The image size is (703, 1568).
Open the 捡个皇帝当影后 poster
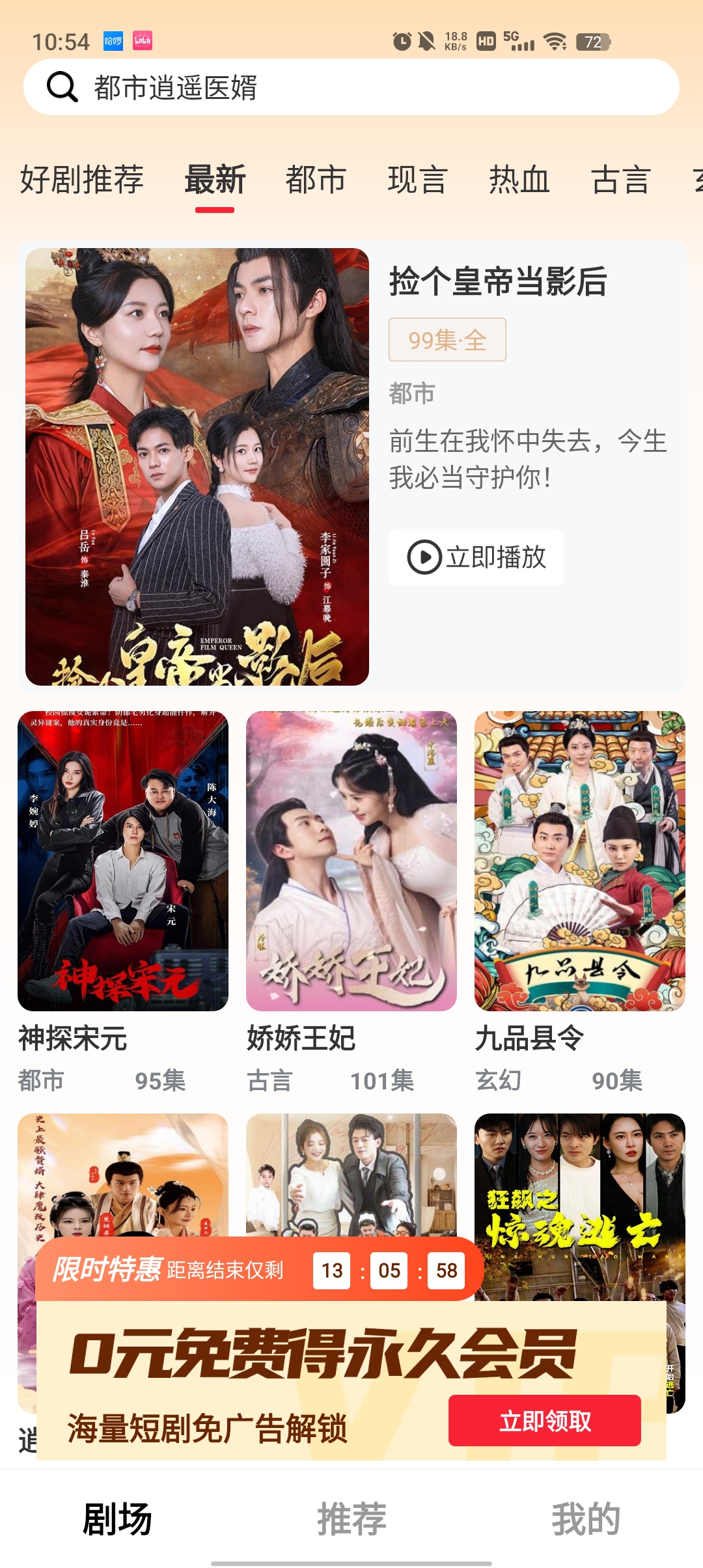coord(197,466)
